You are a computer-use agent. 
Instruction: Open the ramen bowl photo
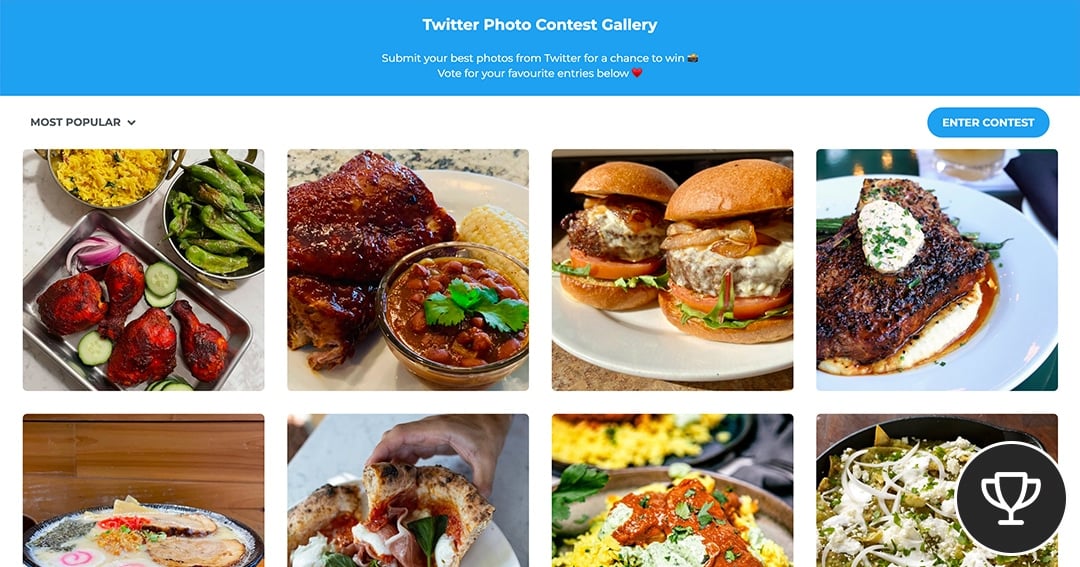click(x=143, y=490)
